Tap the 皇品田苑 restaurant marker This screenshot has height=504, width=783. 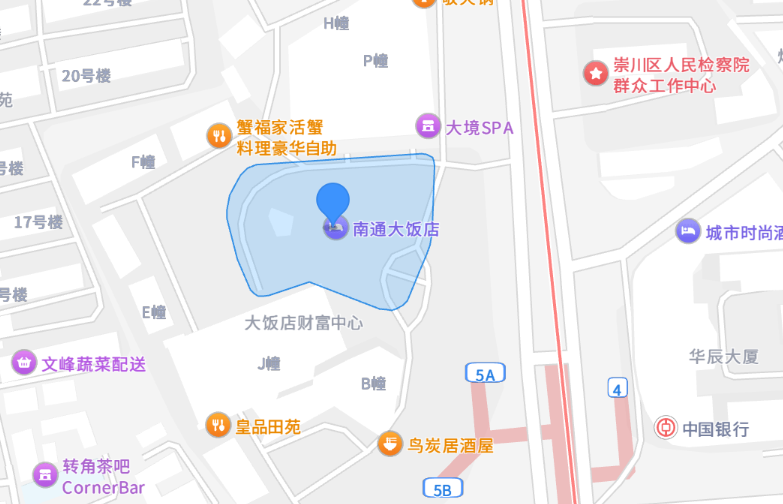coord(218,426)
